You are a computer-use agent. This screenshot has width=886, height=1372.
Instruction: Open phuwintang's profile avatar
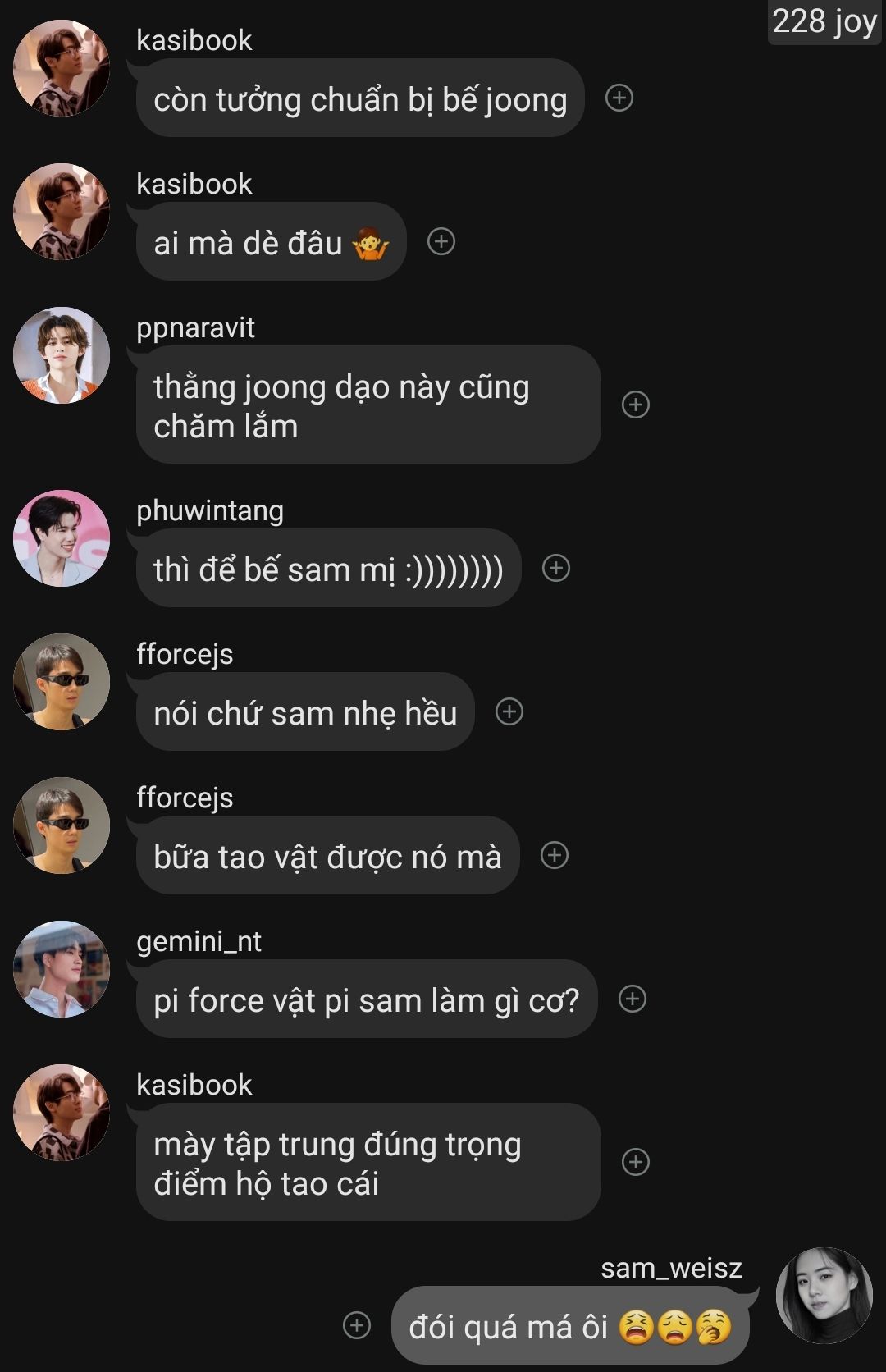click(62, 538)
